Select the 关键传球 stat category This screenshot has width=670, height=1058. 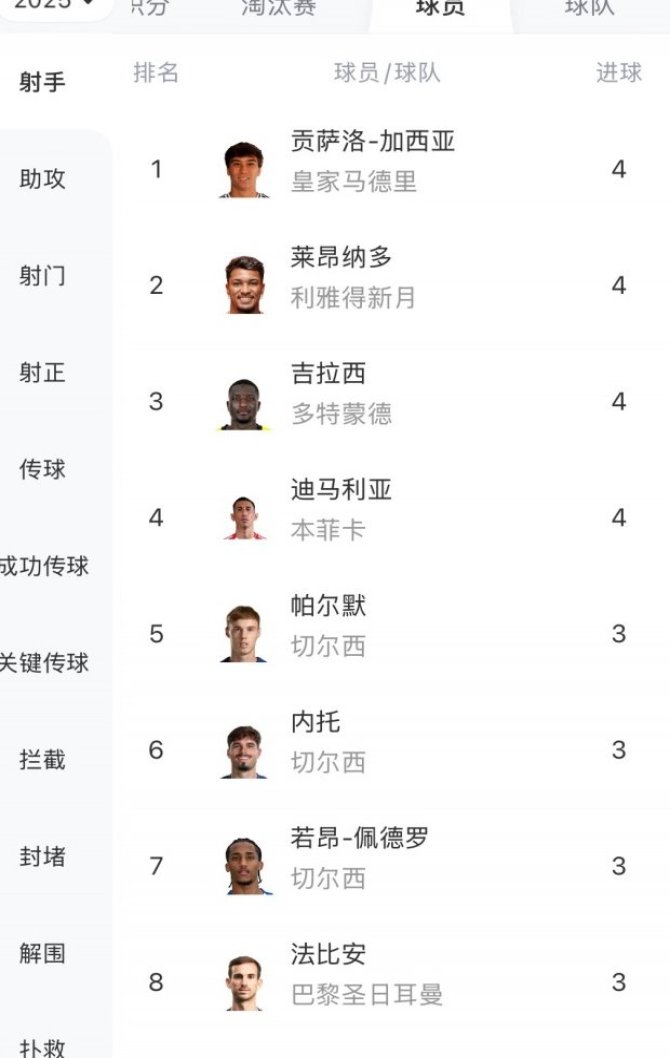pyautogui.click(x=43, y=663)
